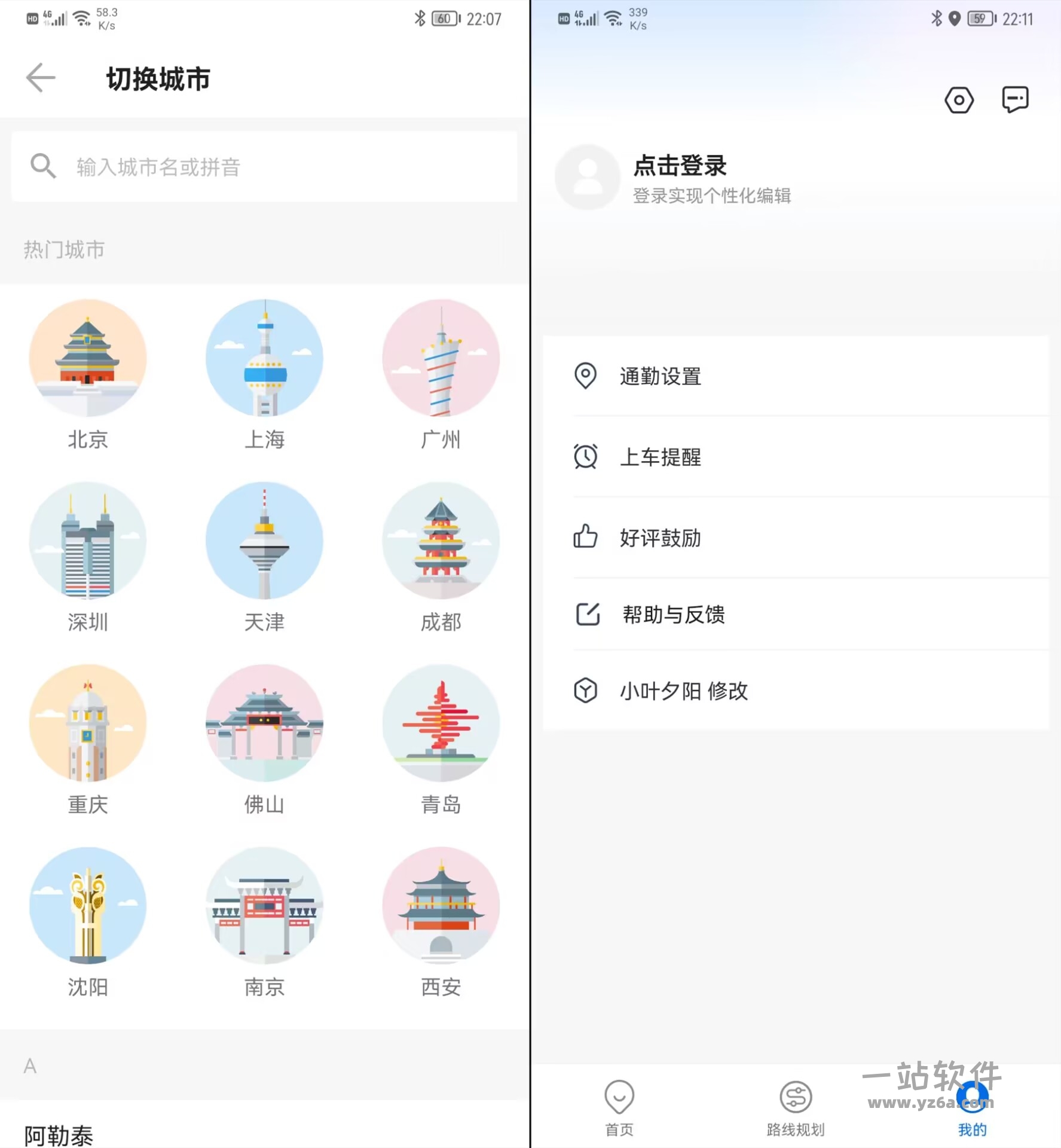The height and width of the screenshot is (1148, 1061).
Task: Switch to the 首页 tab
Action: coord(619,1106)
